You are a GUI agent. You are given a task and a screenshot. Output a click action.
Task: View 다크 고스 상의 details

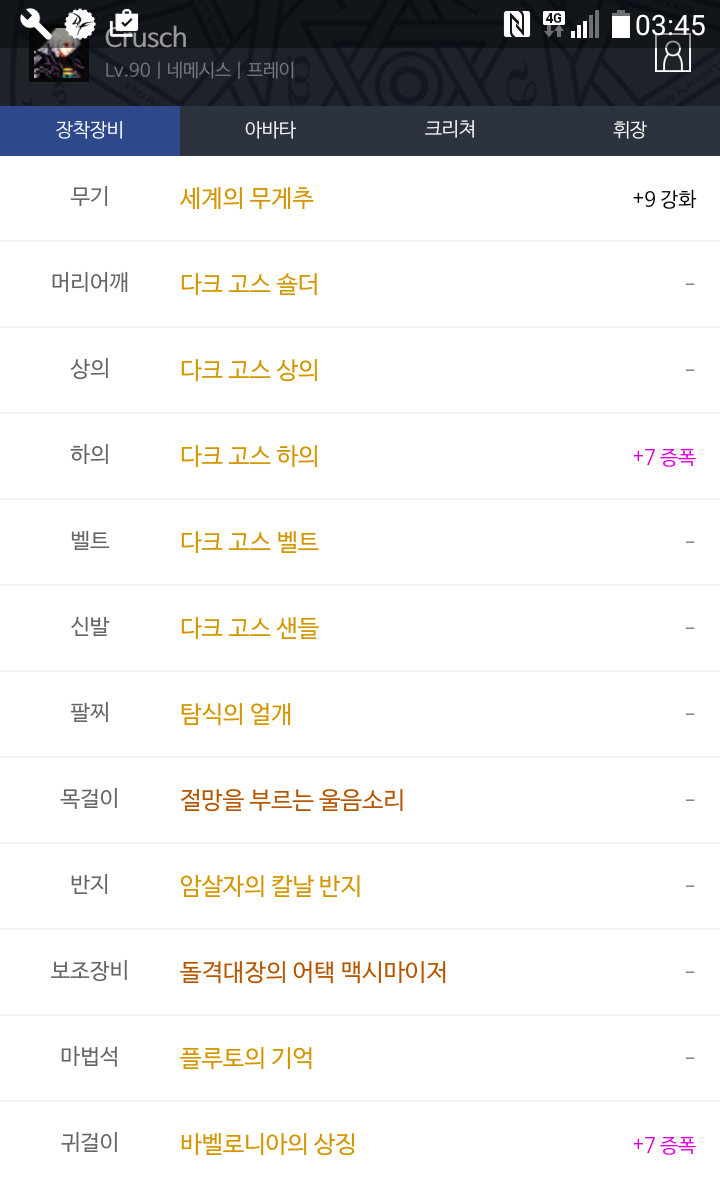click(249, 371)
